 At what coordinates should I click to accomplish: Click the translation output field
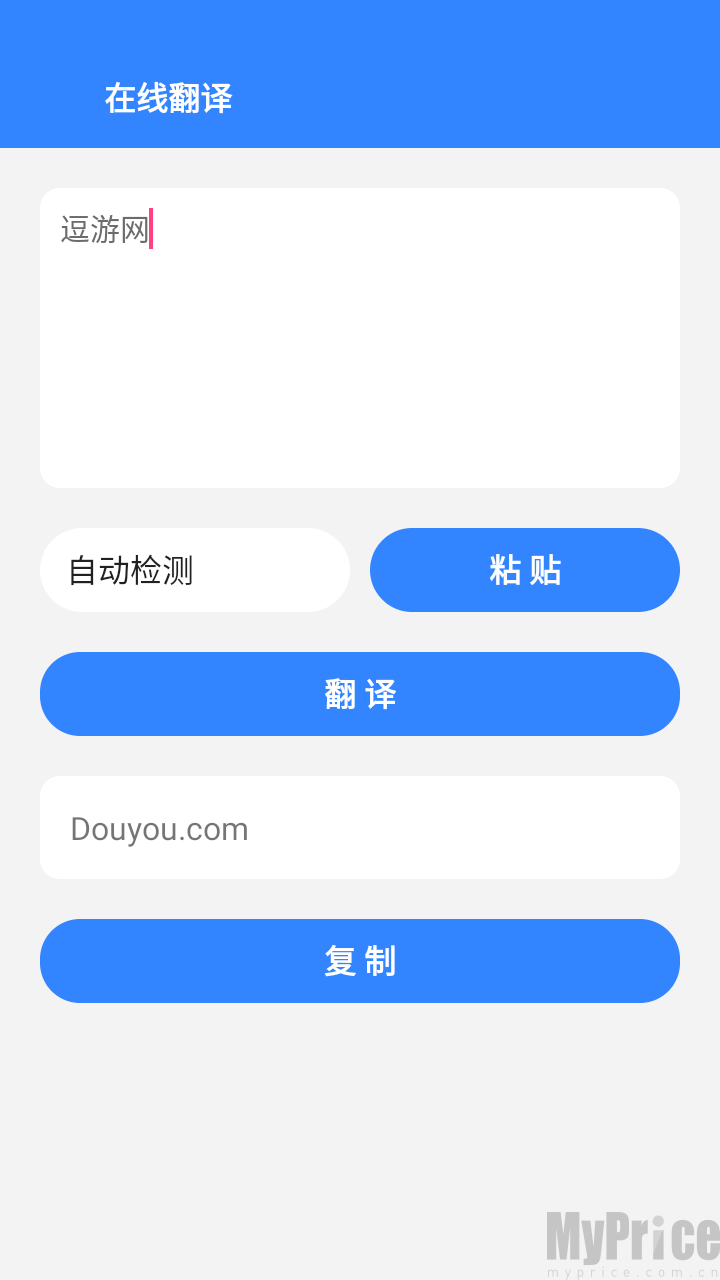[360, 828]
